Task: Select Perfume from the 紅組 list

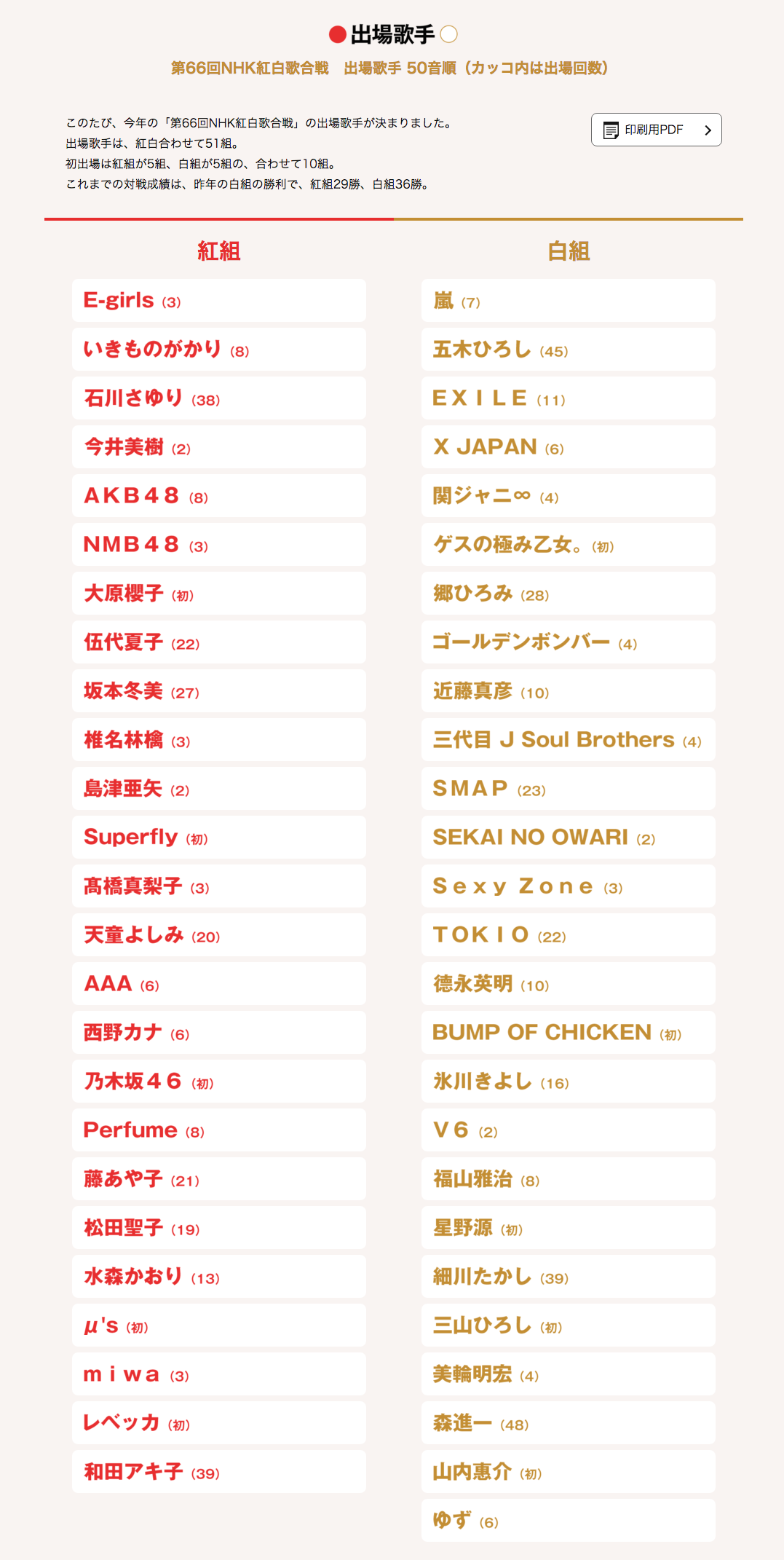Action: point(219,1130)
